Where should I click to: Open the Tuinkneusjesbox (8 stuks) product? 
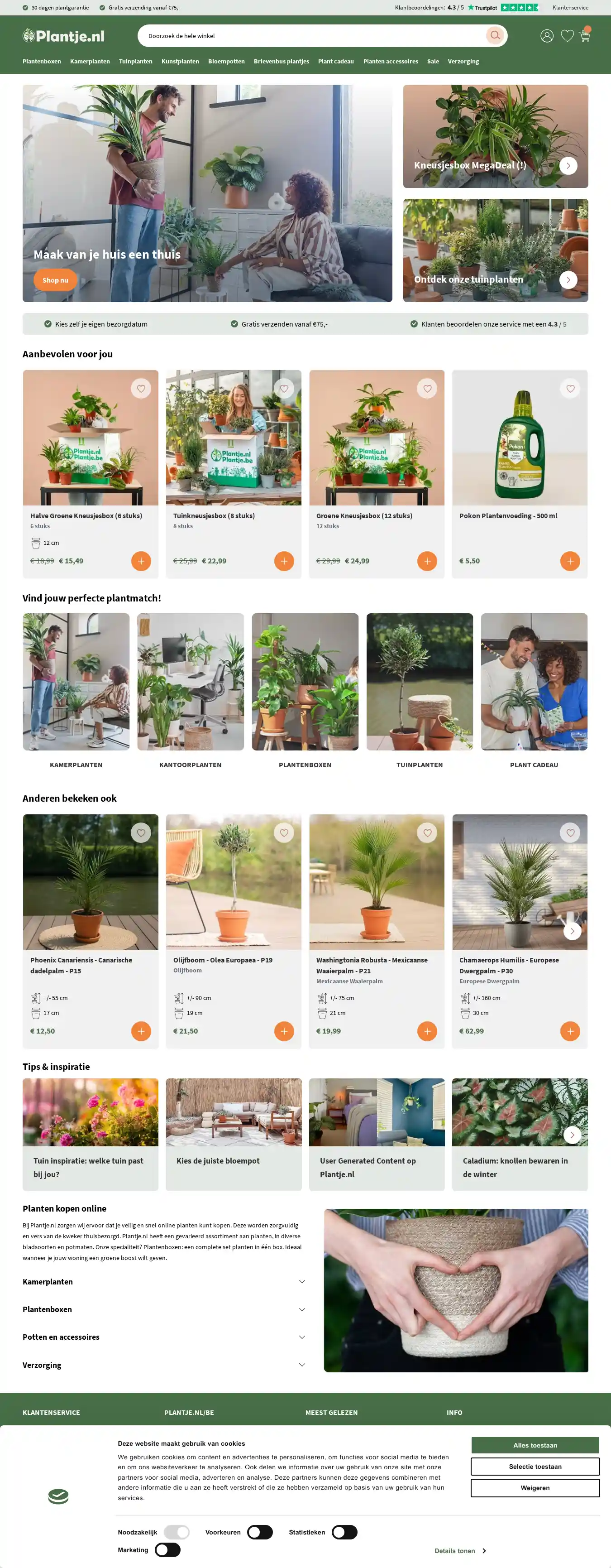pos(214,515)
